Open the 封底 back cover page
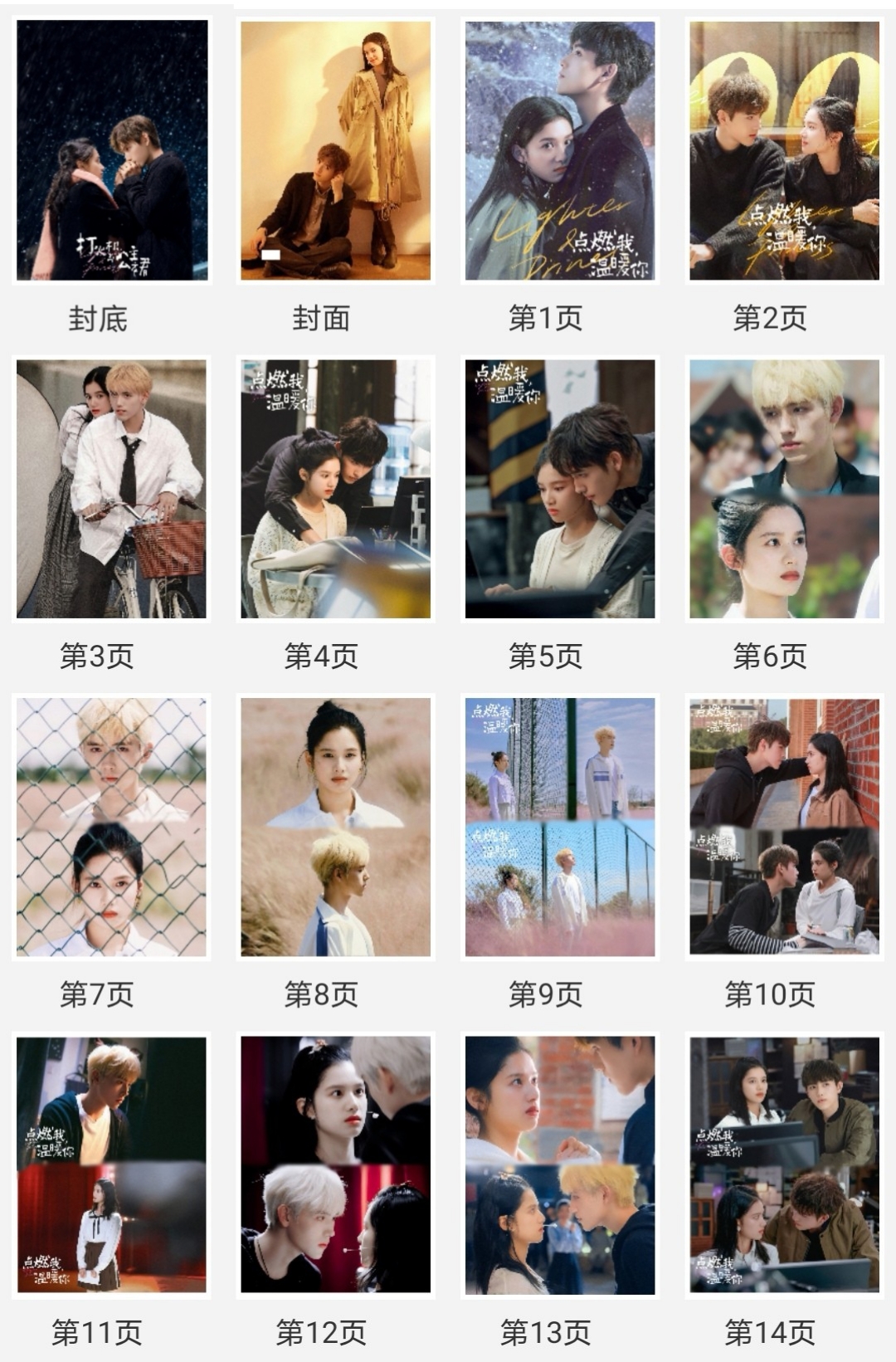Screen dimensions: 896x1362 coord(112,150)
